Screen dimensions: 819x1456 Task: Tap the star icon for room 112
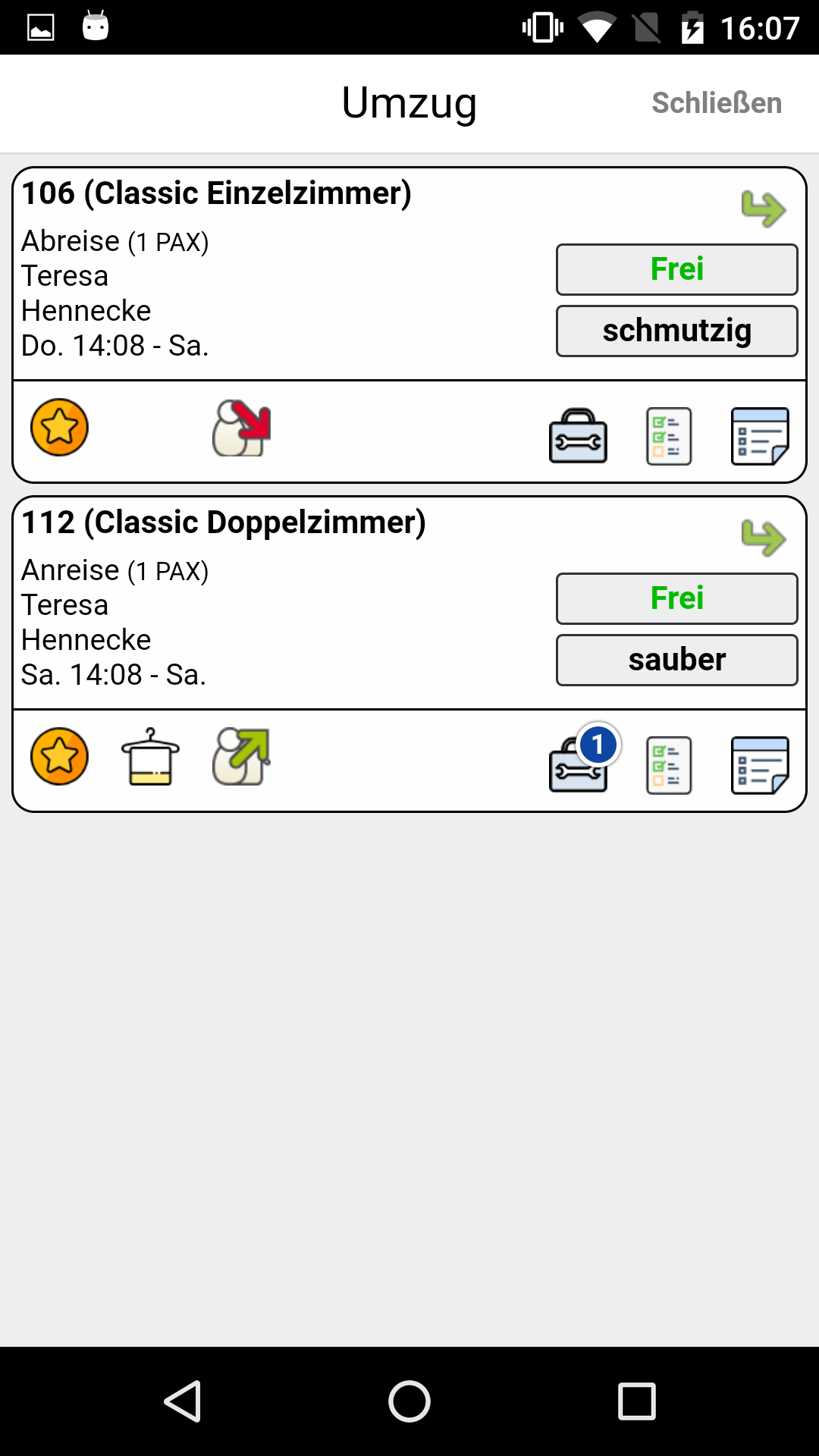(x=59, y=757)
